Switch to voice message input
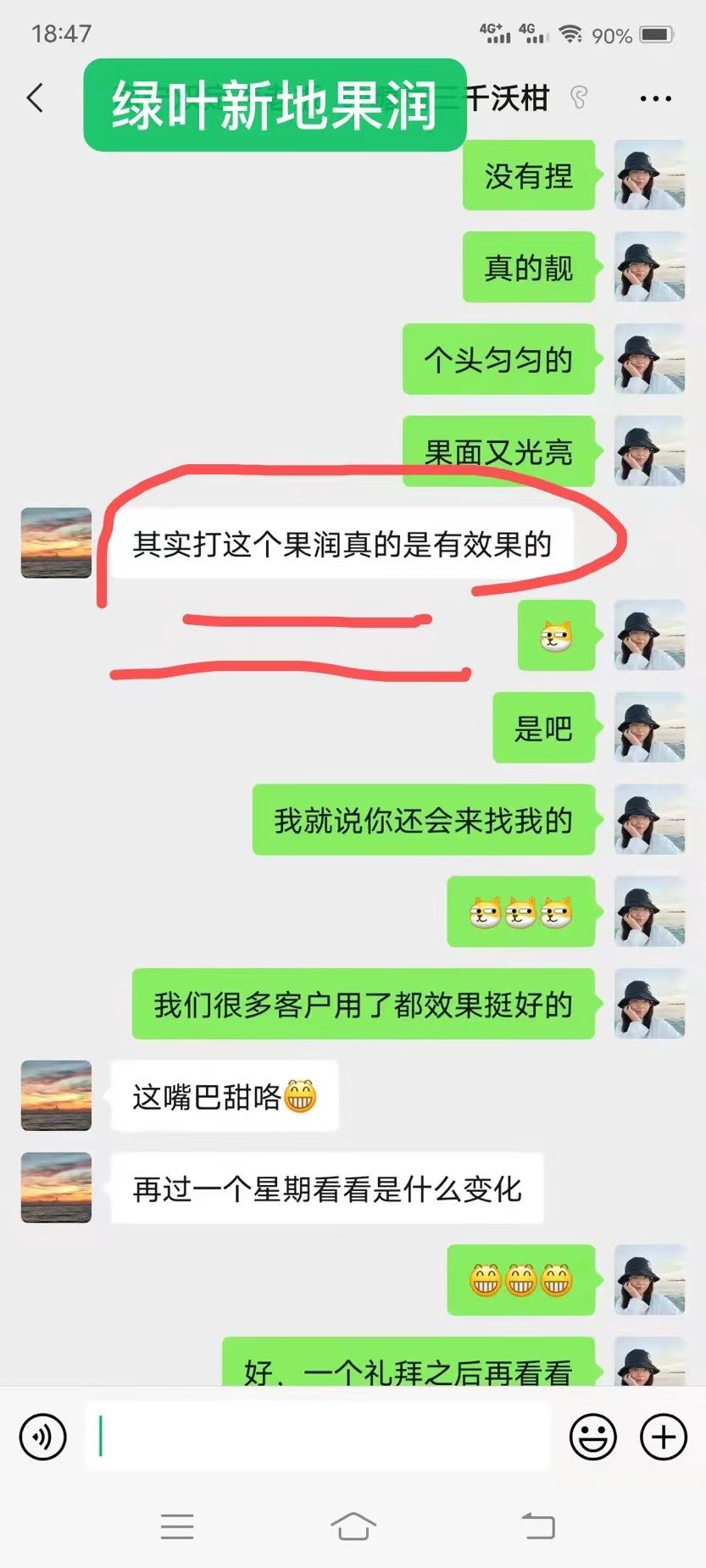The height and width of the screenshot is (1568, 706). click(x=43, y=1437)
